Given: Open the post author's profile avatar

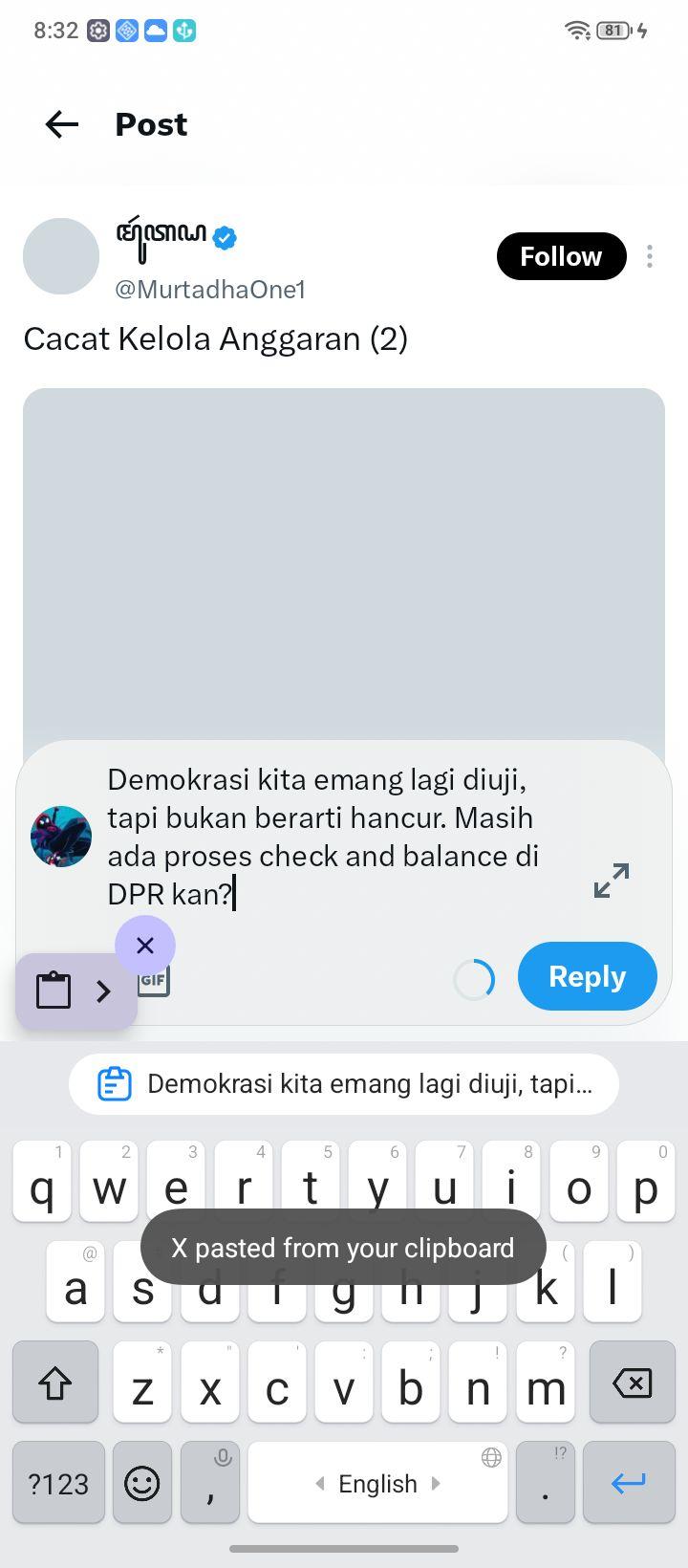Looking at the screenshot, I should pyautogui.click(x=61, y=256).
